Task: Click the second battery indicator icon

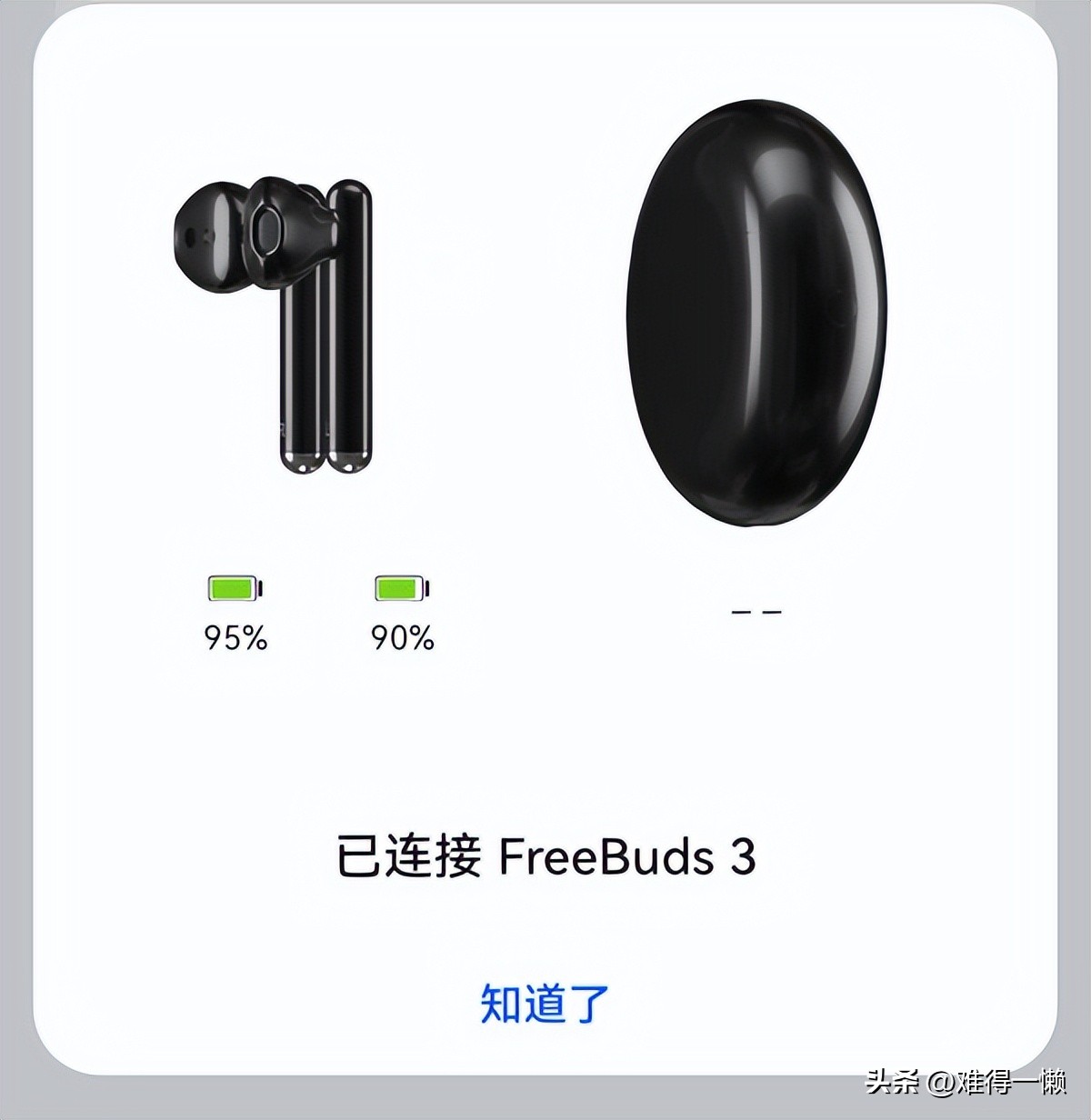Action: pyautogui.click(x=398, y=589)
